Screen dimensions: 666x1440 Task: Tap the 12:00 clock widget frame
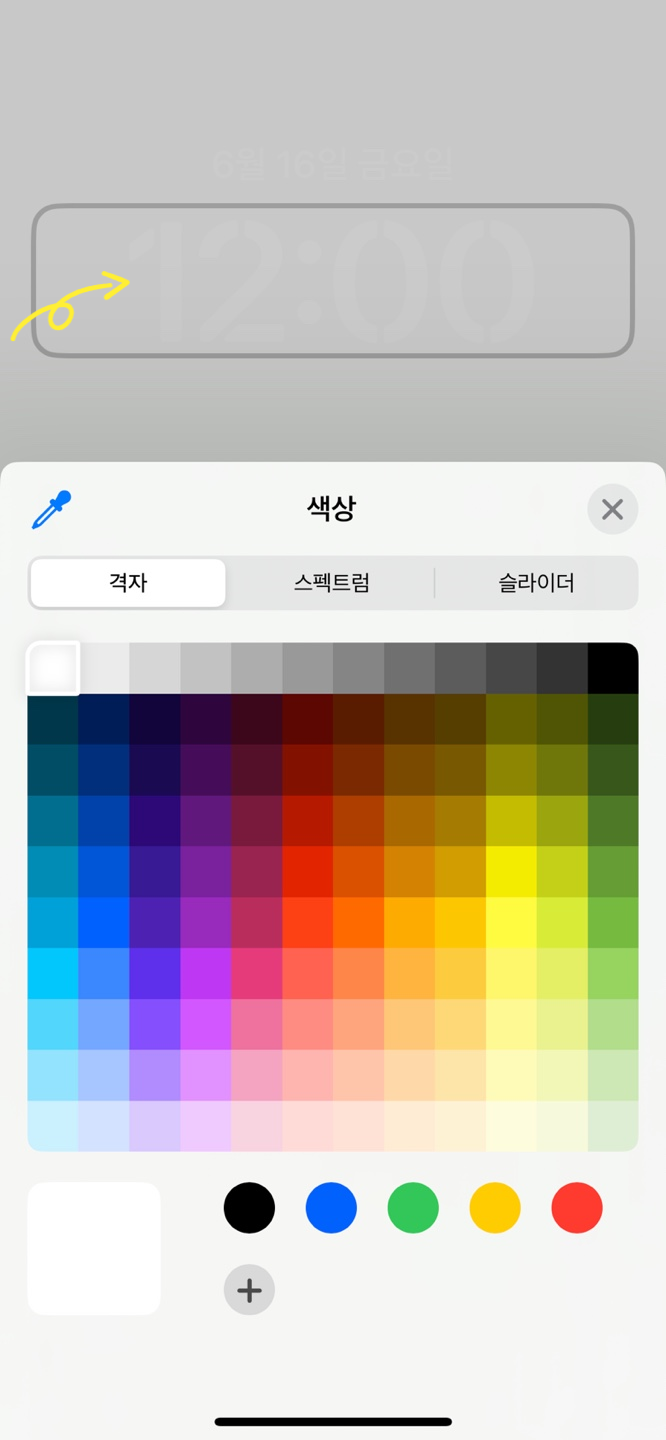pyautogui.click(x=333, y=280)
